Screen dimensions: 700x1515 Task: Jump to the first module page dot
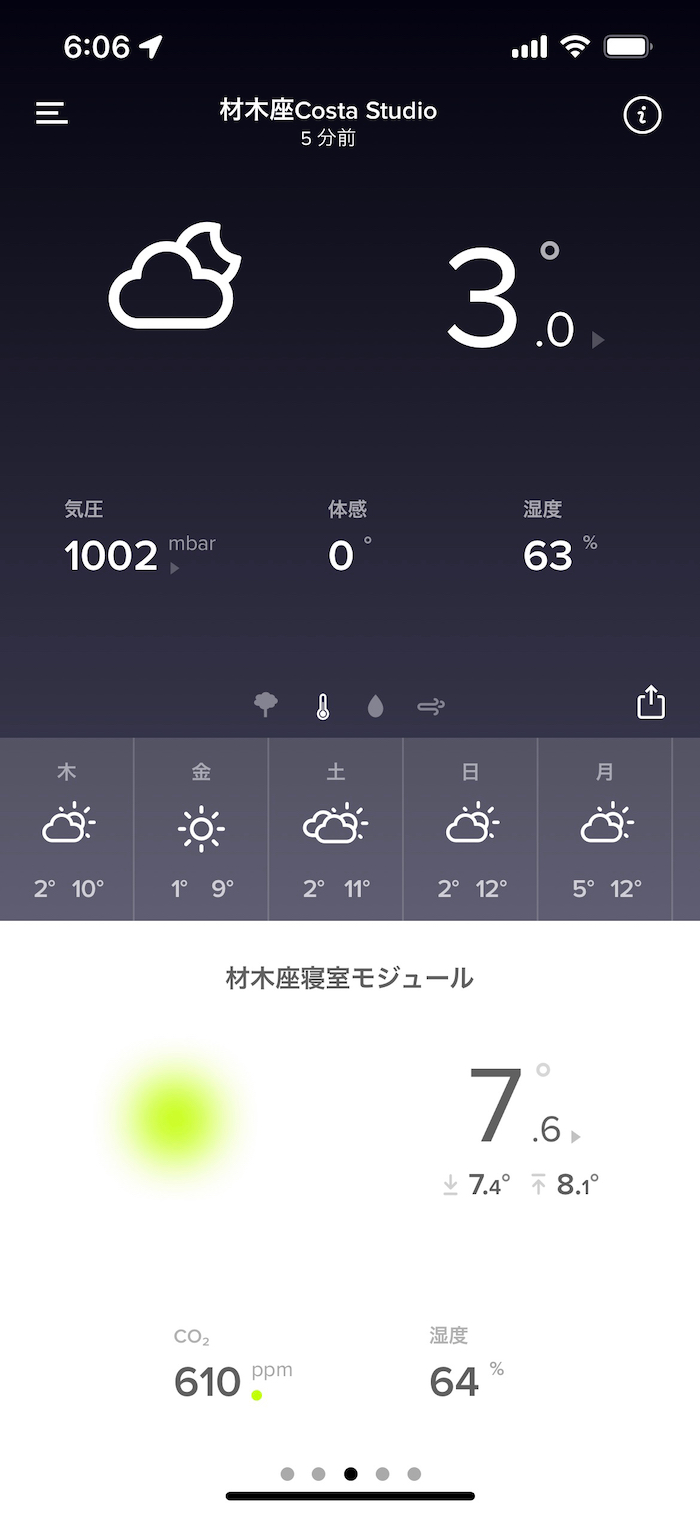coord(288,1473)
